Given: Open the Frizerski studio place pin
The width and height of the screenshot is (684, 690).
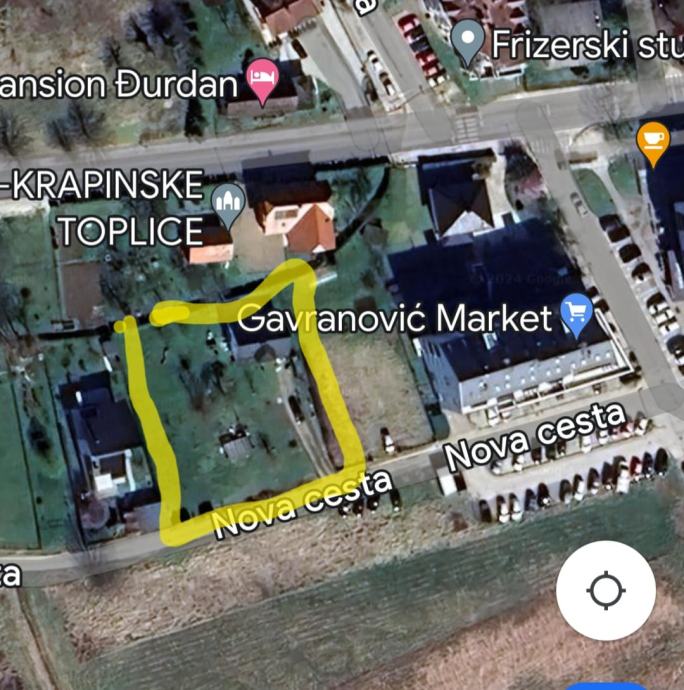Looking at the screenshot, I should (x=467, y=41).
